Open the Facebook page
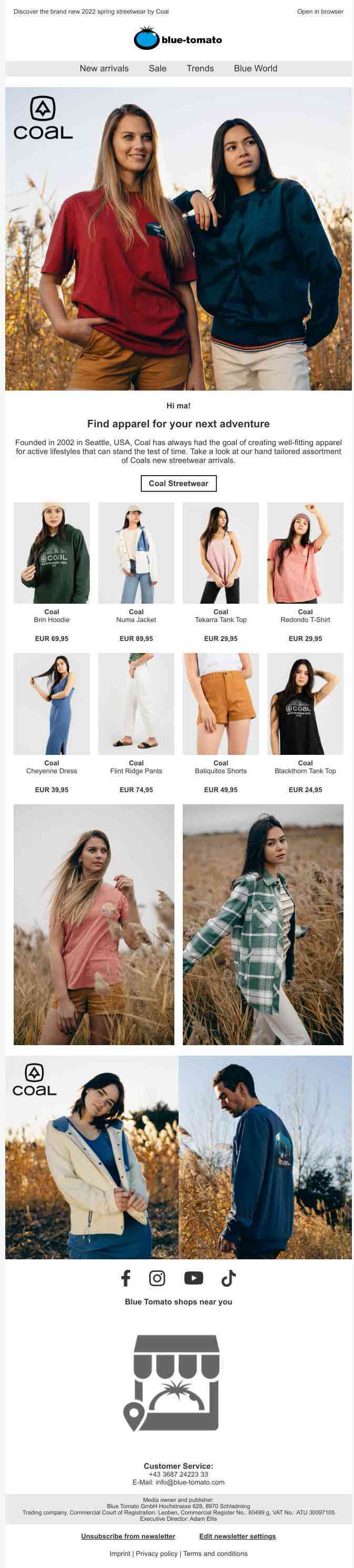 pos(126,1278)
